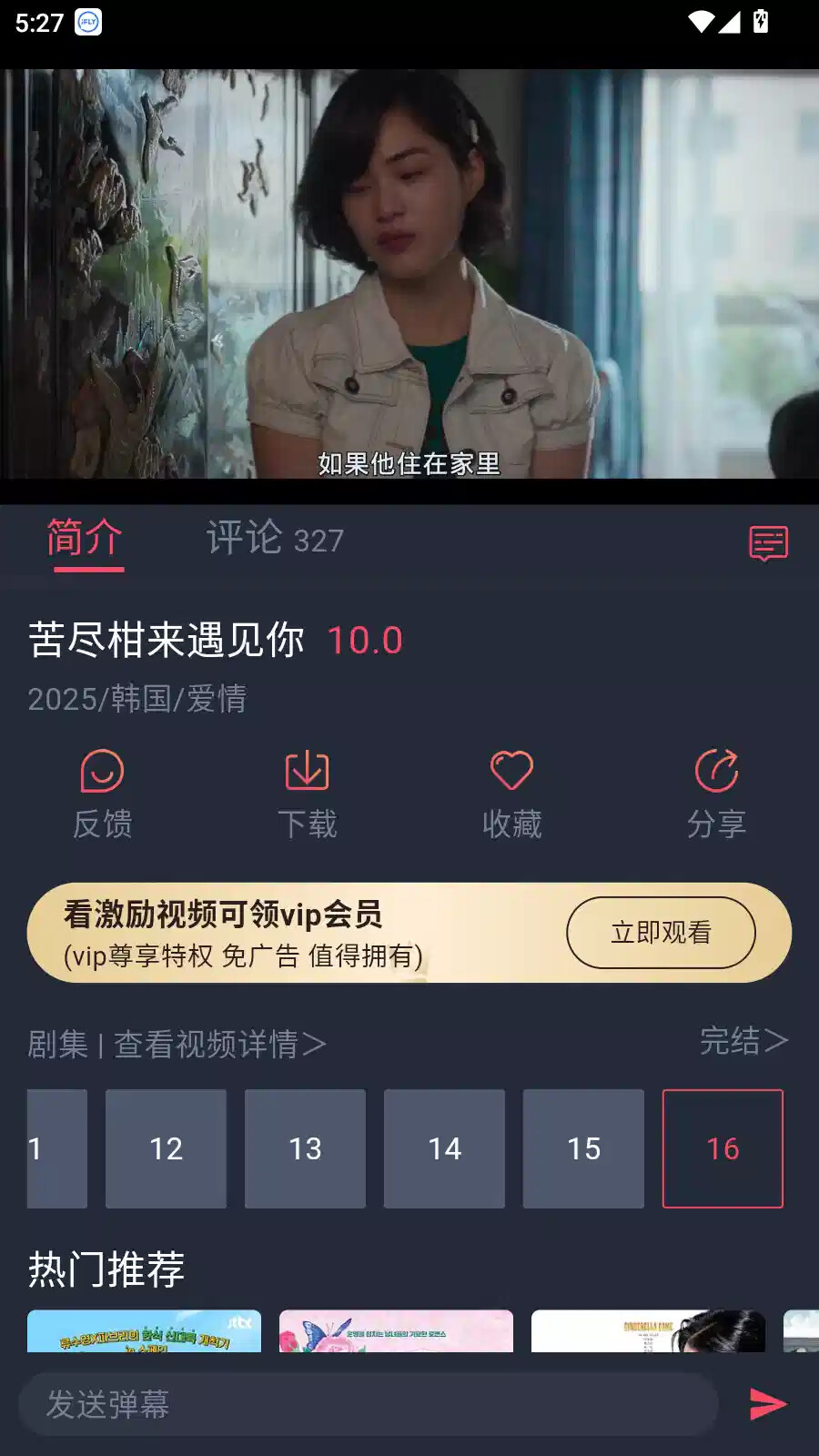819x1456 pixels.
Task: Choose episode 16
Action: coord(723,1148)
